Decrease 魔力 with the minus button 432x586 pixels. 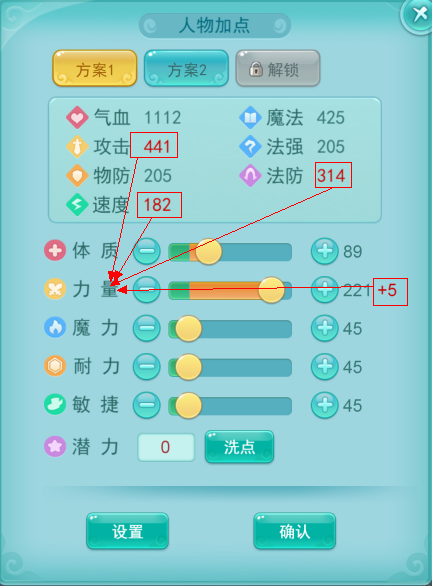147,328
